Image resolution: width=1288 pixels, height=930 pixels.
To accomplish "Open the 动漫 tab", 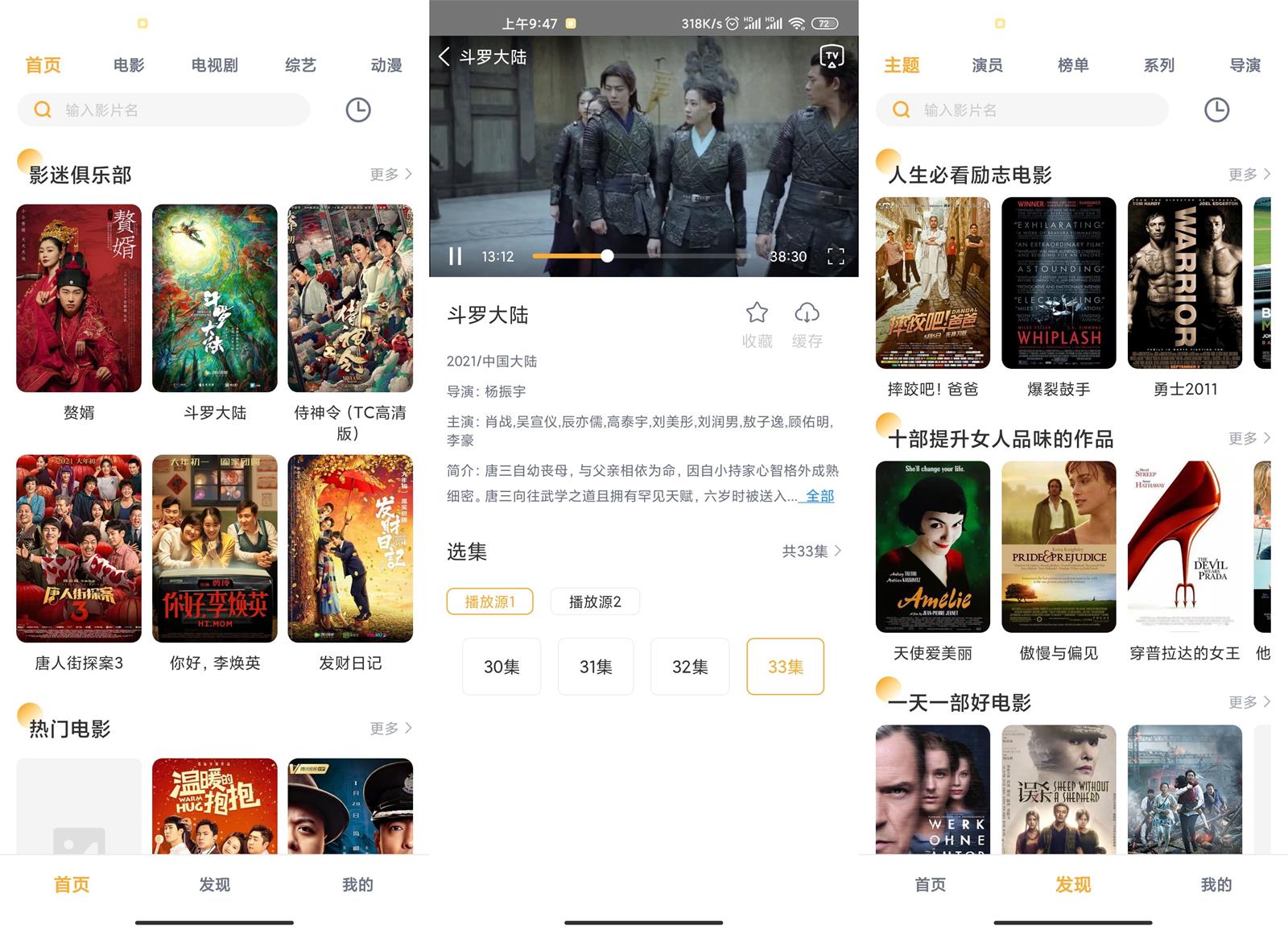I will point(386,65).
